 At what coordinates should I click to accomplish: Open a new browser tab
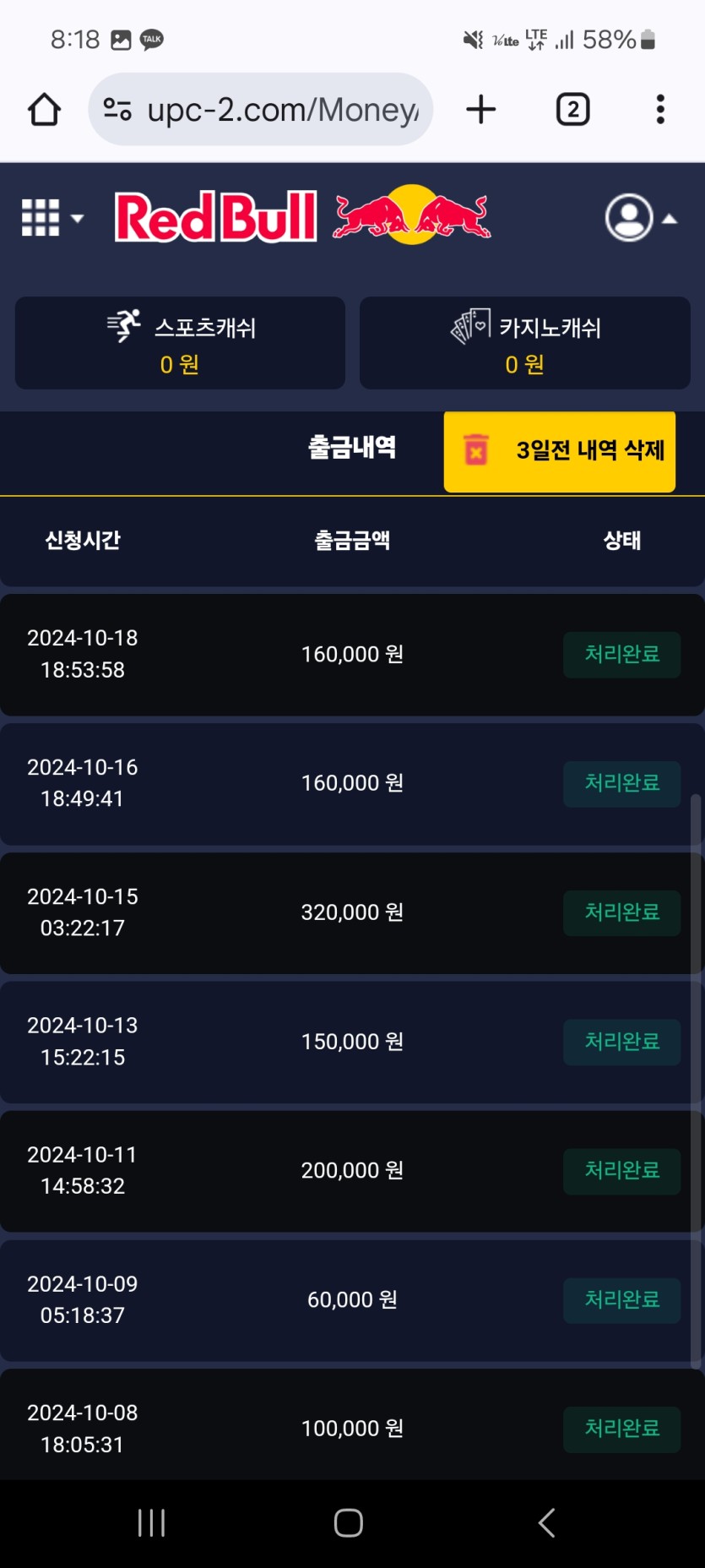[x=481, y=110]
